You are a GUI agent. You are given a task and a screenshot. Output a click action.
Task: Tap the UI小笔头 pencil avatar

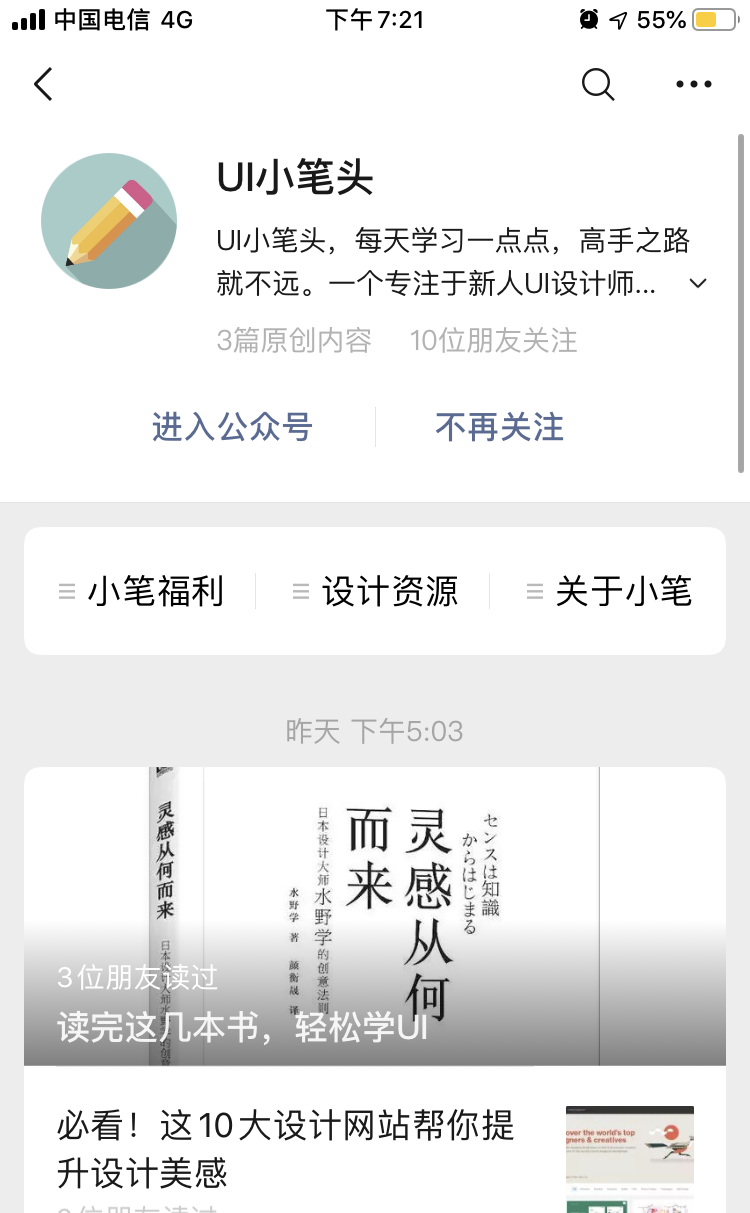(109, 221)
